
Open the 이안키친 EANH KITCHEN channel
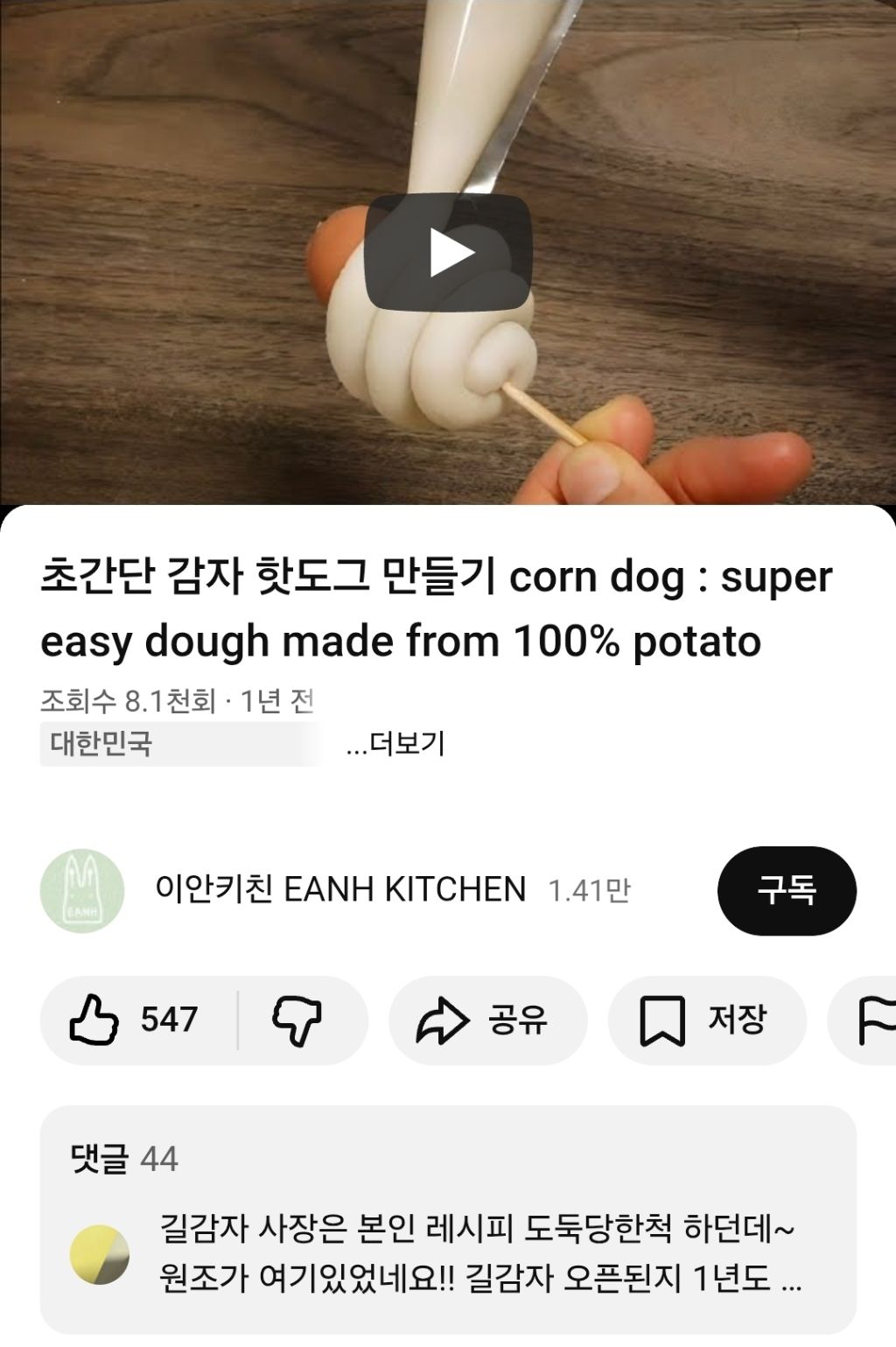(x=339, y=889)
